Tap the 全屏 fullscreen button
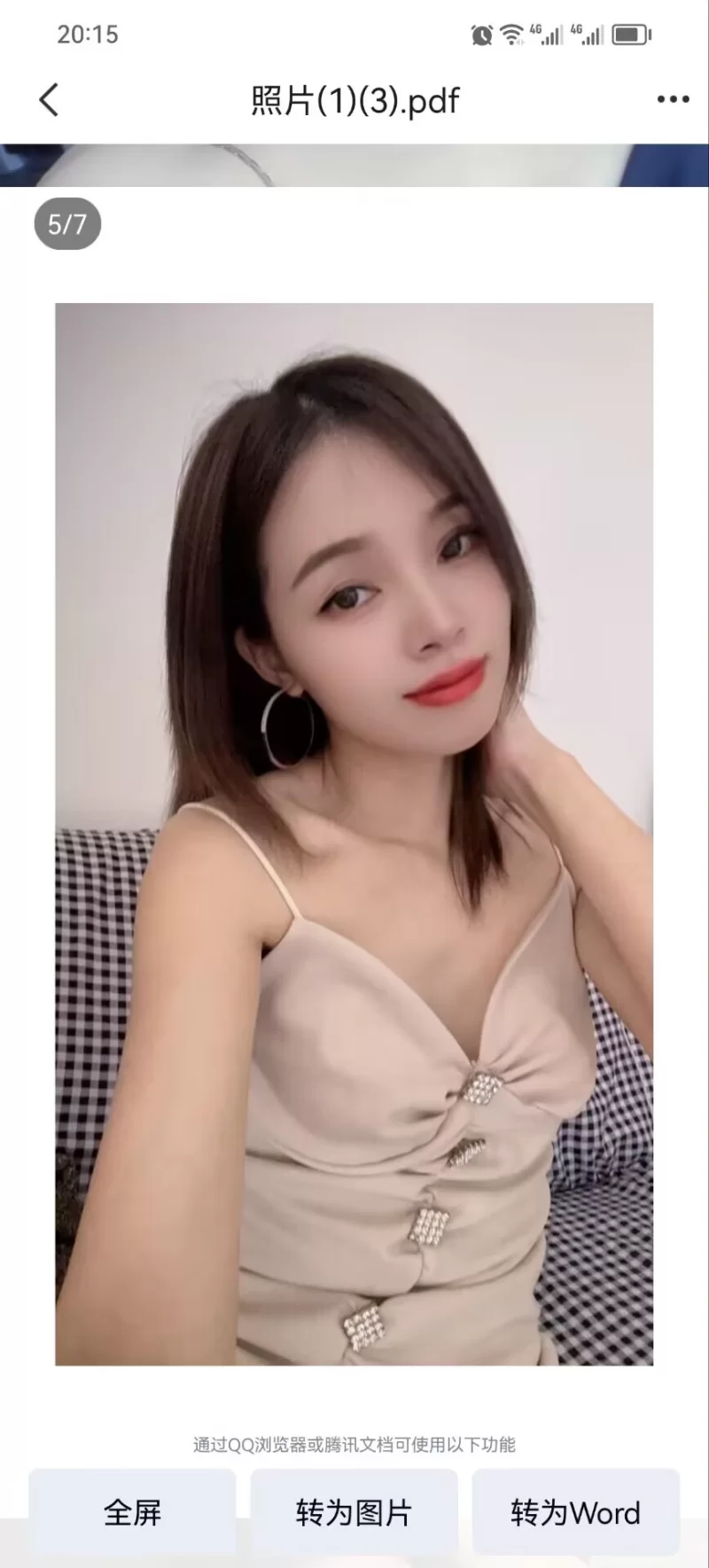 pos(132,1511)
